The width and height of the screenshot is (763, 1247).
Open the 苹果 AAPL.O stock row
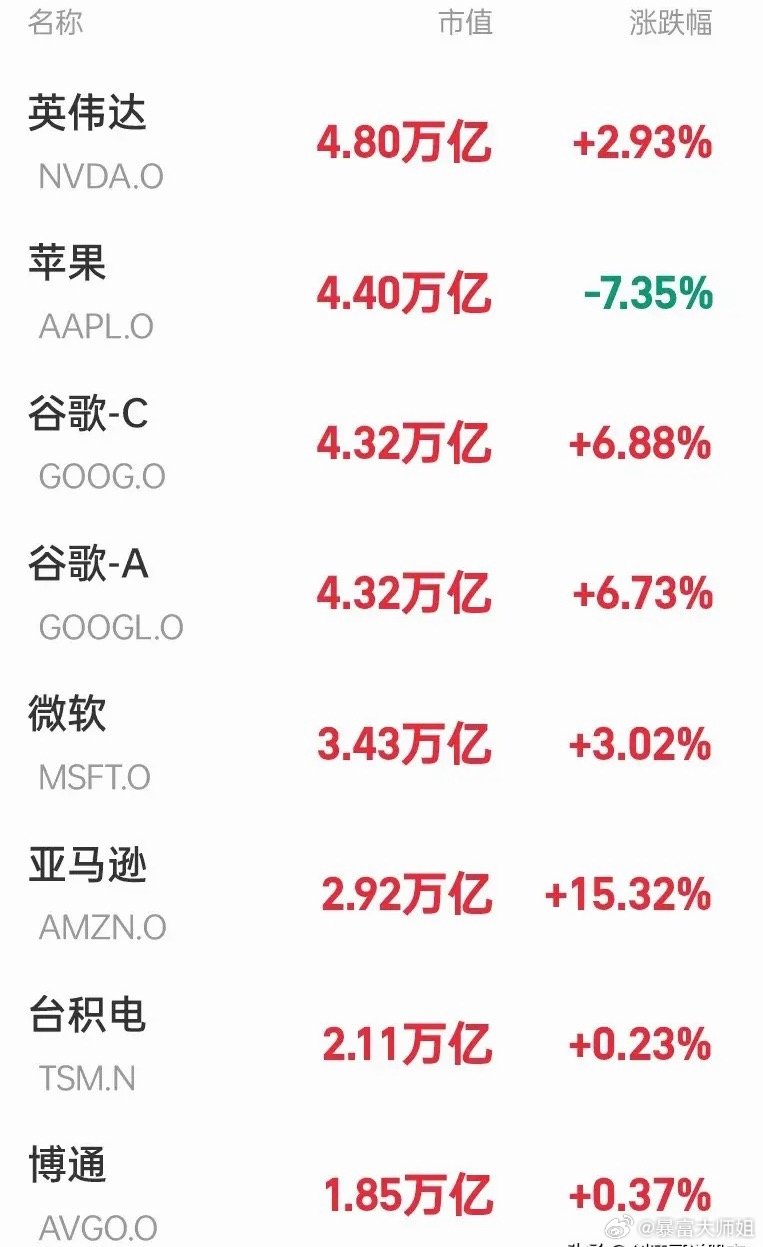point(381,294)
